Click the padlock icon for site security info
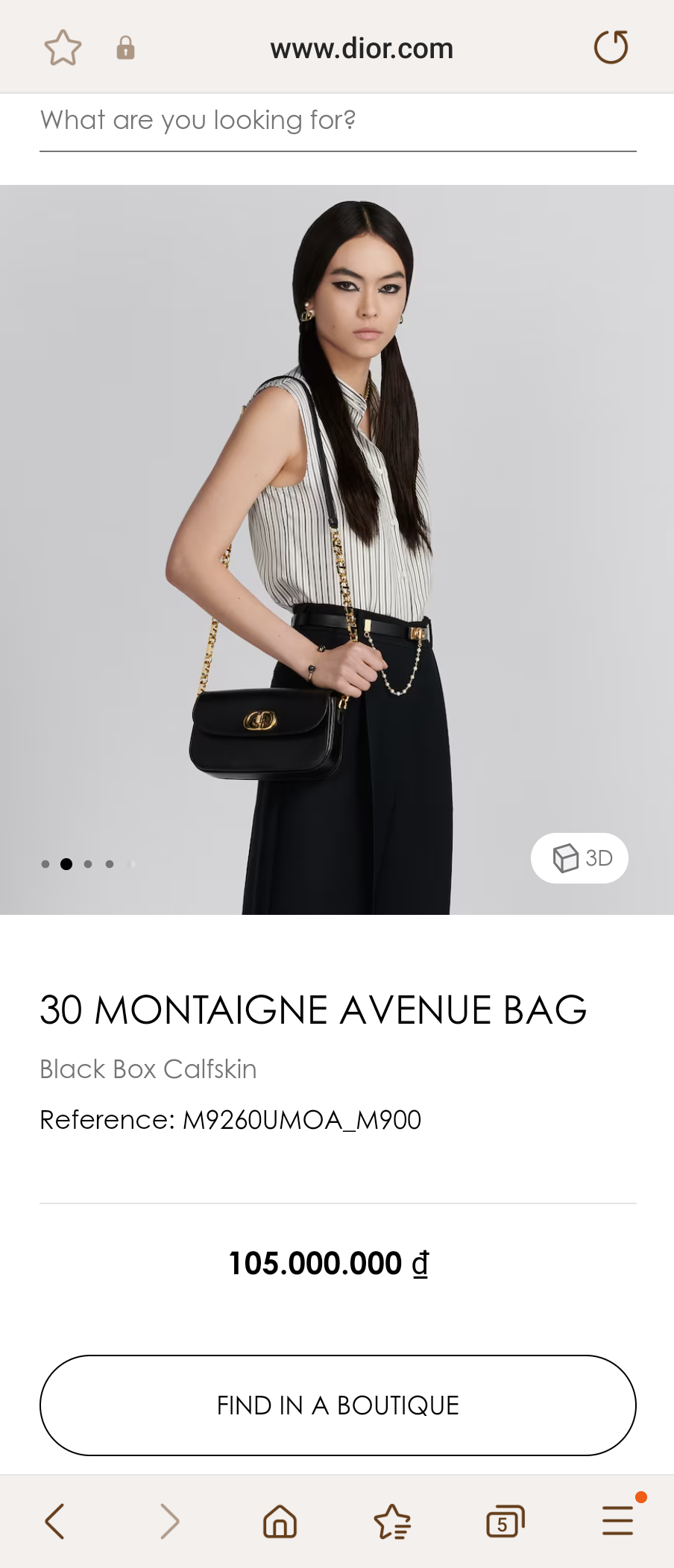The width and height of the screenshot is (674, 1568). point(125,48)
